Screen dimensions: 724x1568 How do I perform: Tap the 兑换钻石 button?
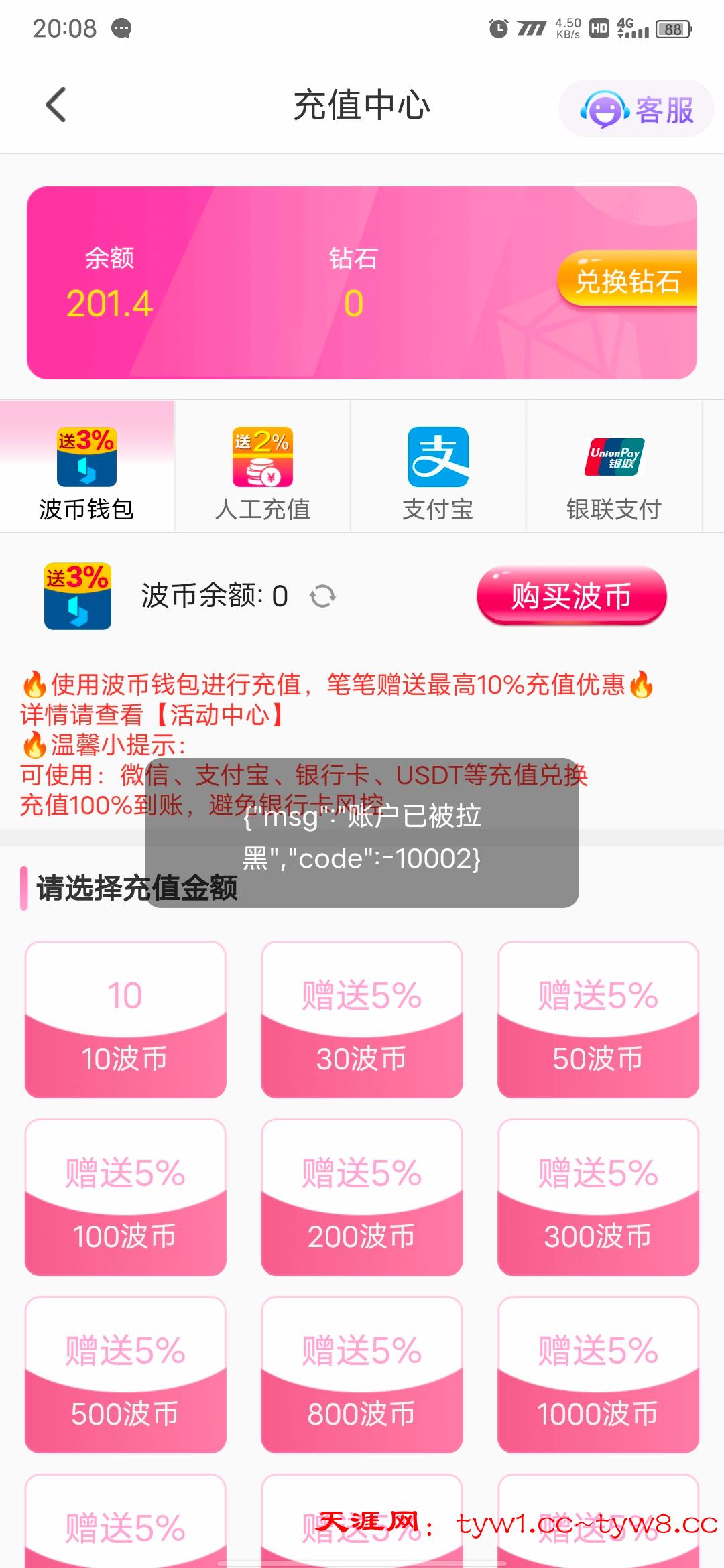click(x=627, y=281)
